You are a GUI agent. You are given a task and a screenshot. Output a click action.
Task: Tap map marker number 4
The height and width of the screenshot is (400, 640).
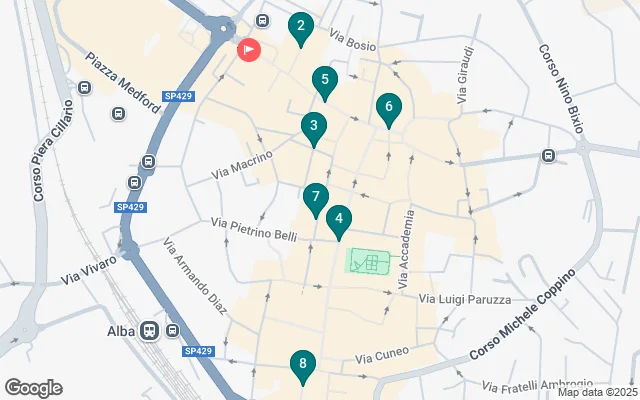pos(339,218)
